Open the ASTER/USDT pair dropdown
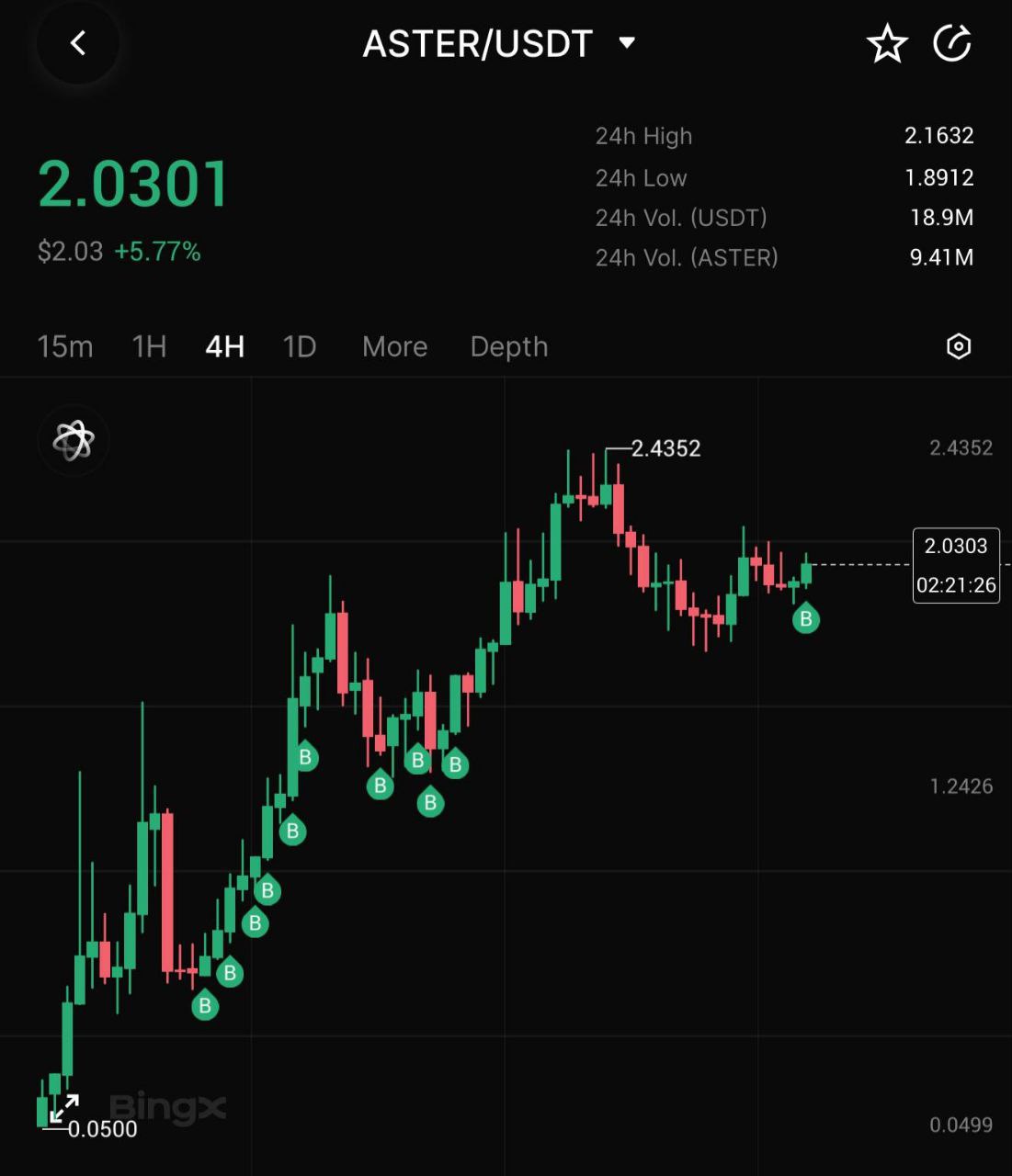The image size is (1012, 1176). [627, 43]
